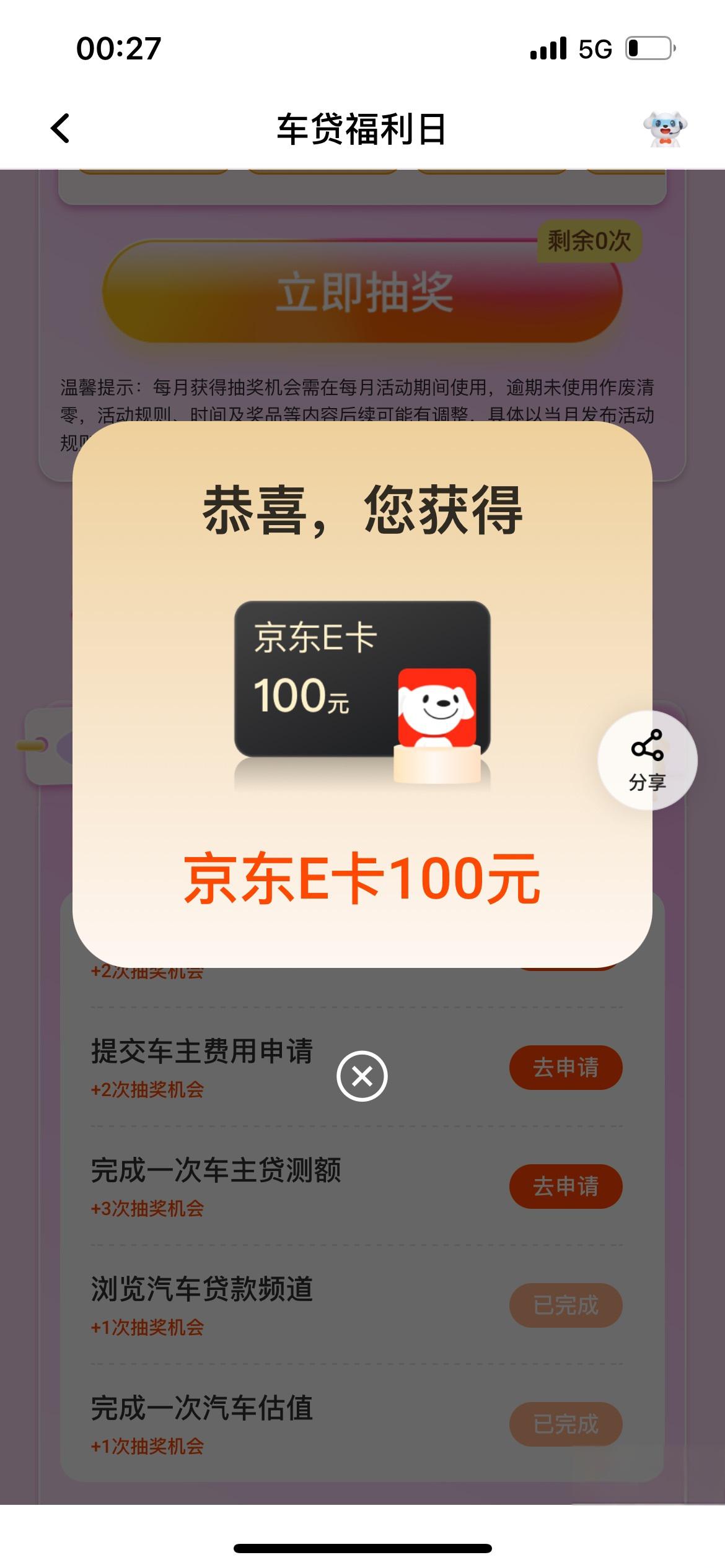Close the prize popup
725x1568 pixels.
click(362, 1076)
